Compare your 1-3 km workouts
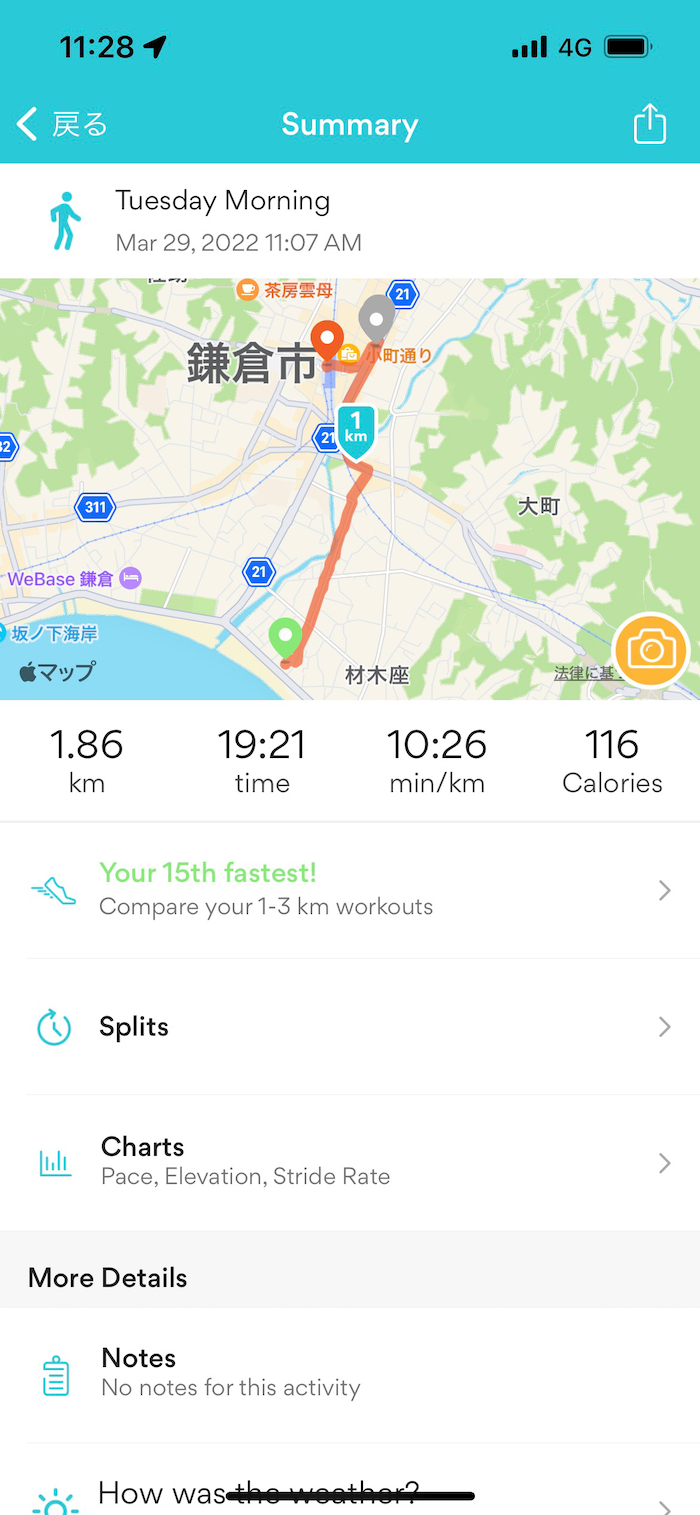 click(350, 889)
